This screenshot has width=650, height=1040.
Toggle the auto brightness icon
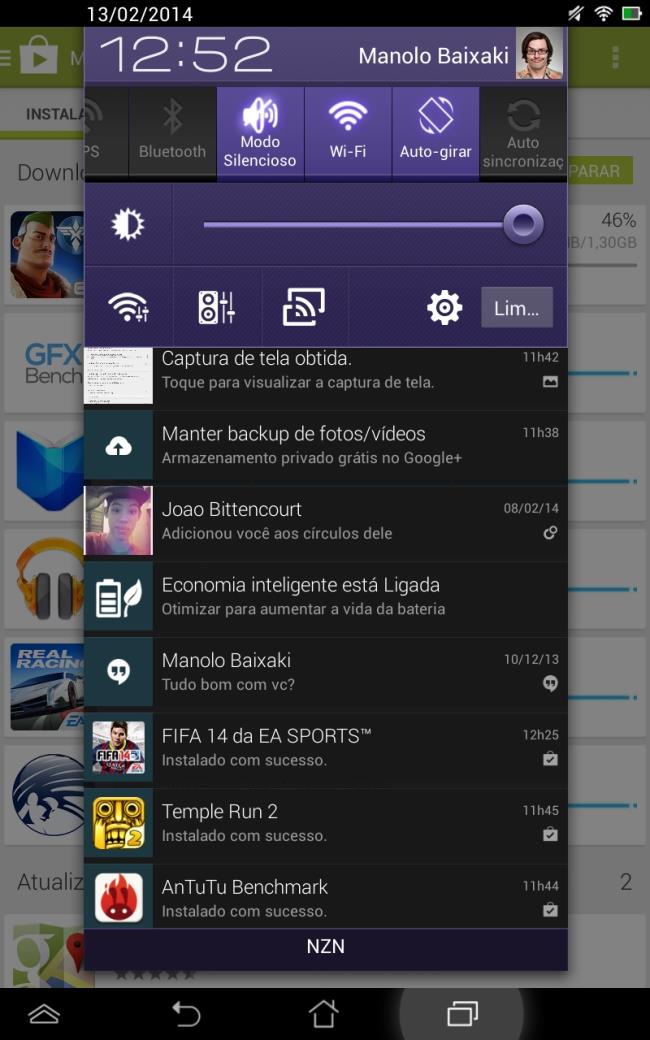(128, 225)
